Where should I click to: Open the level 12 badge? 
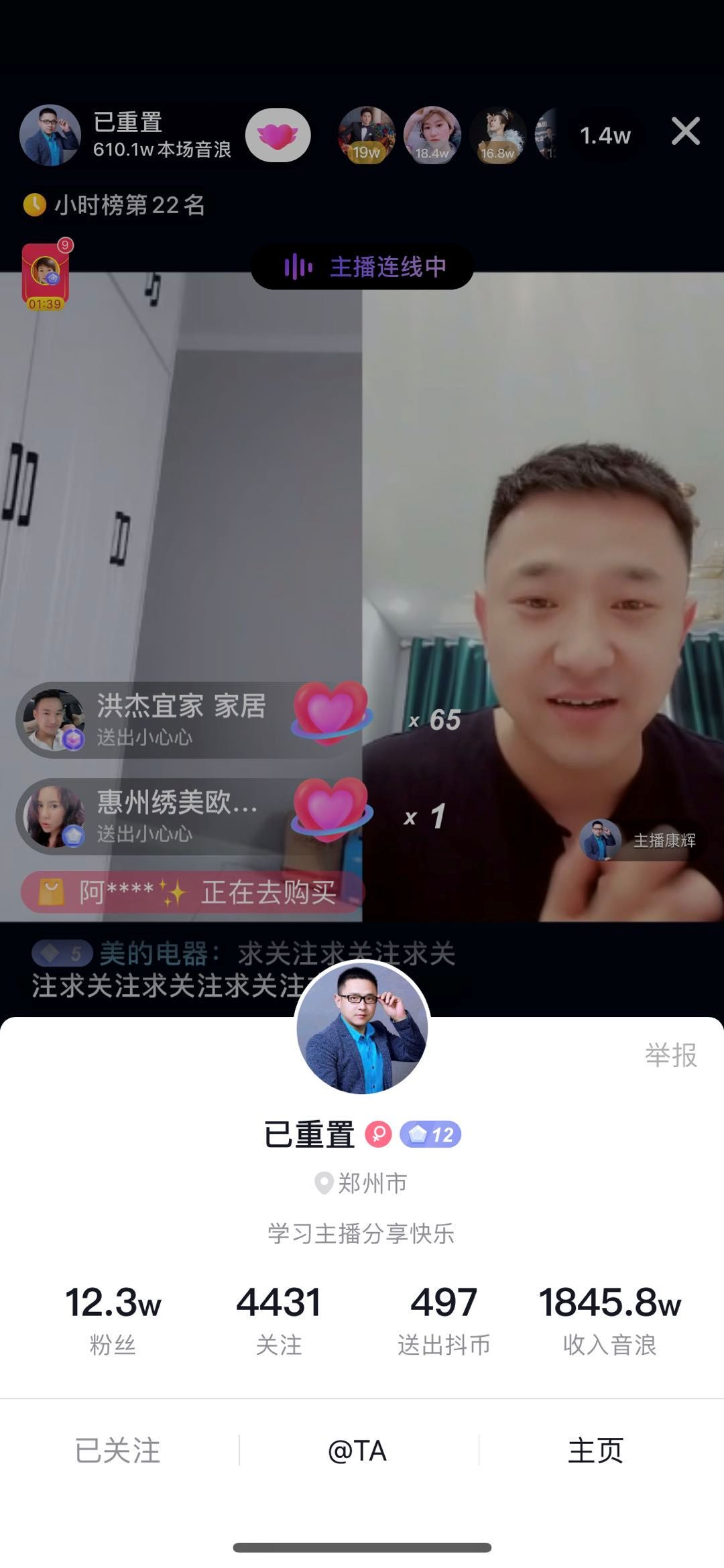(x=430, y=1134)
